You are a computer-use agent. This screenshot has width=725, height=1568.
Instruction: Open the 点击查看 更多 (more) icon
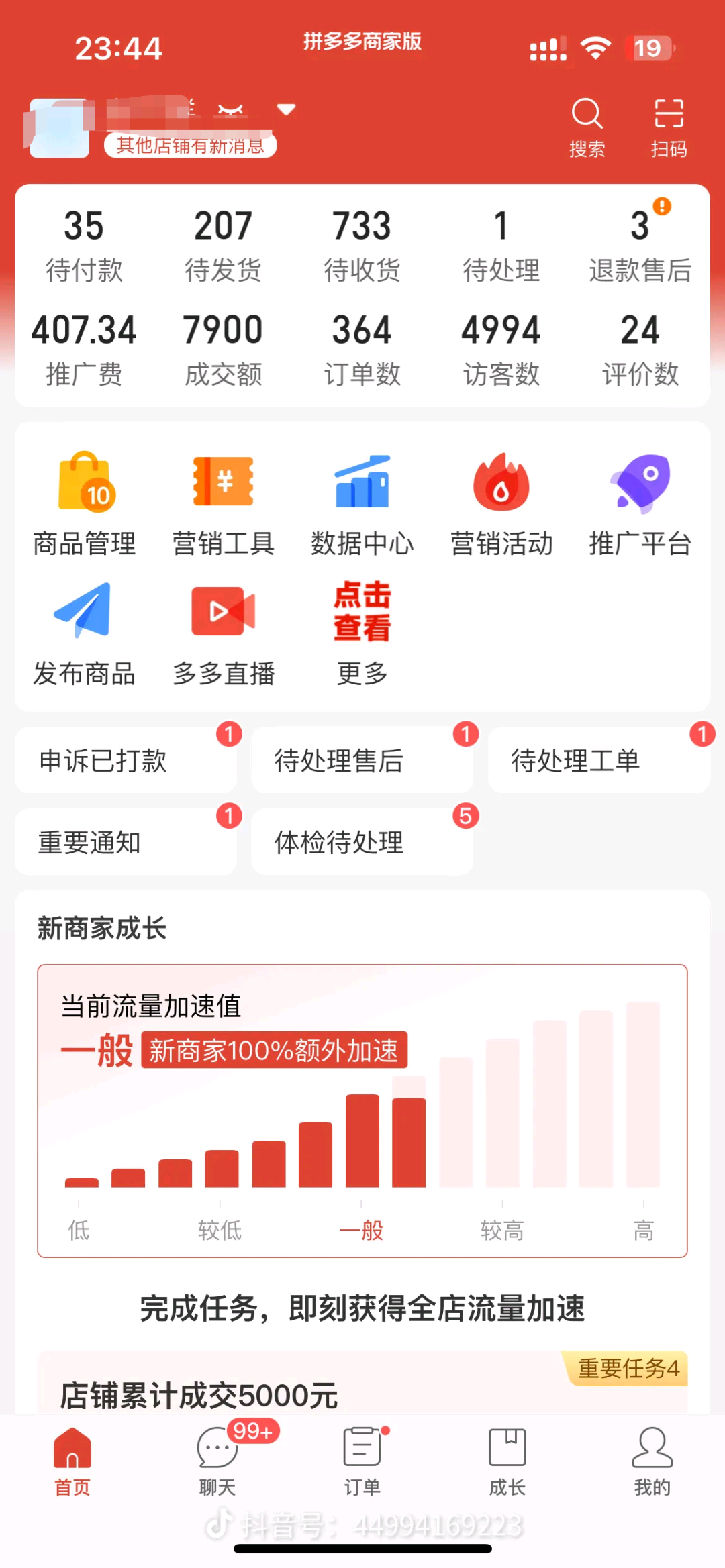click(x=362, y=631)
